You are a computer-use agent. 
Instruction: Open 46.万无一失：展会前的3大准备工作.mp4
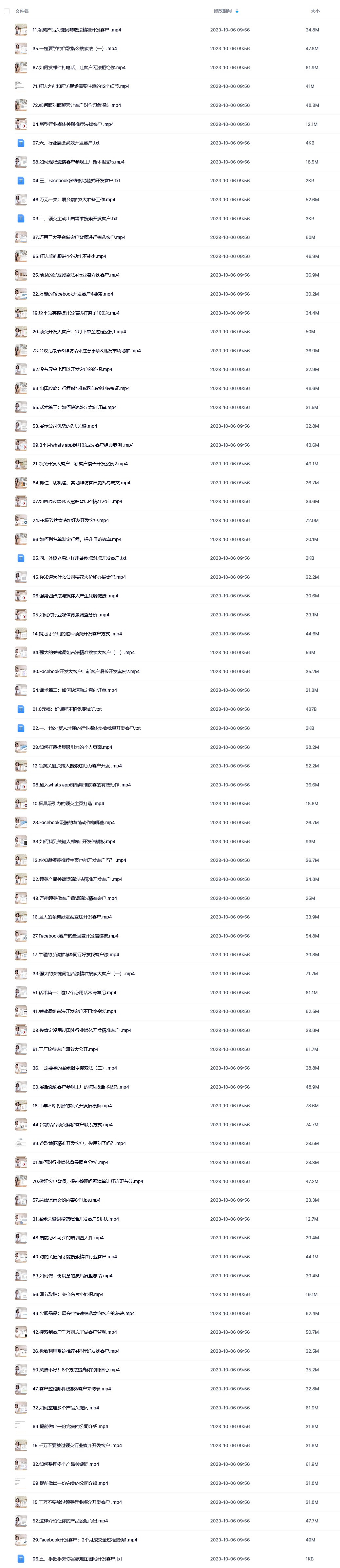(74, 200)
